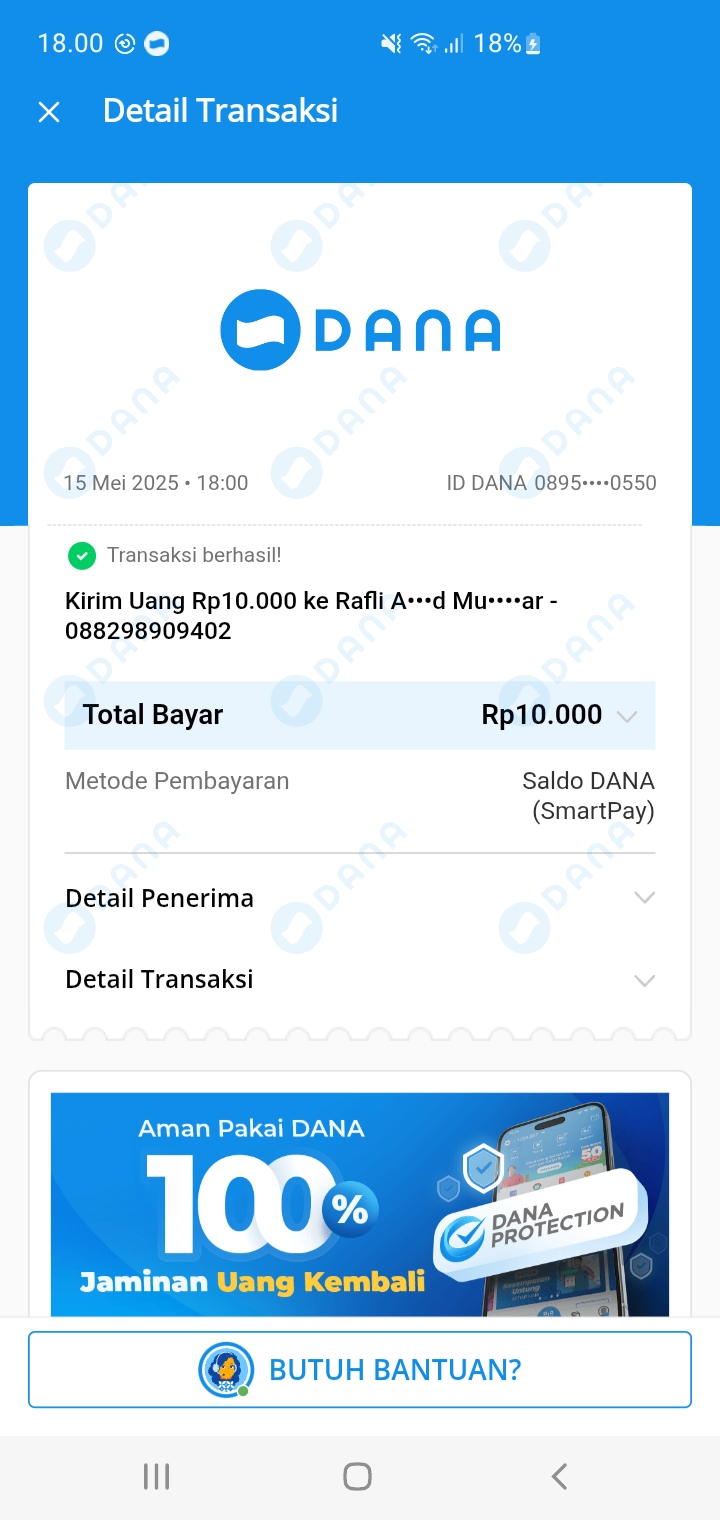Screen dimensions: 720x1520
Task: Go back using system navigation
Action: pyautogui.click(x=560, y=1476)
